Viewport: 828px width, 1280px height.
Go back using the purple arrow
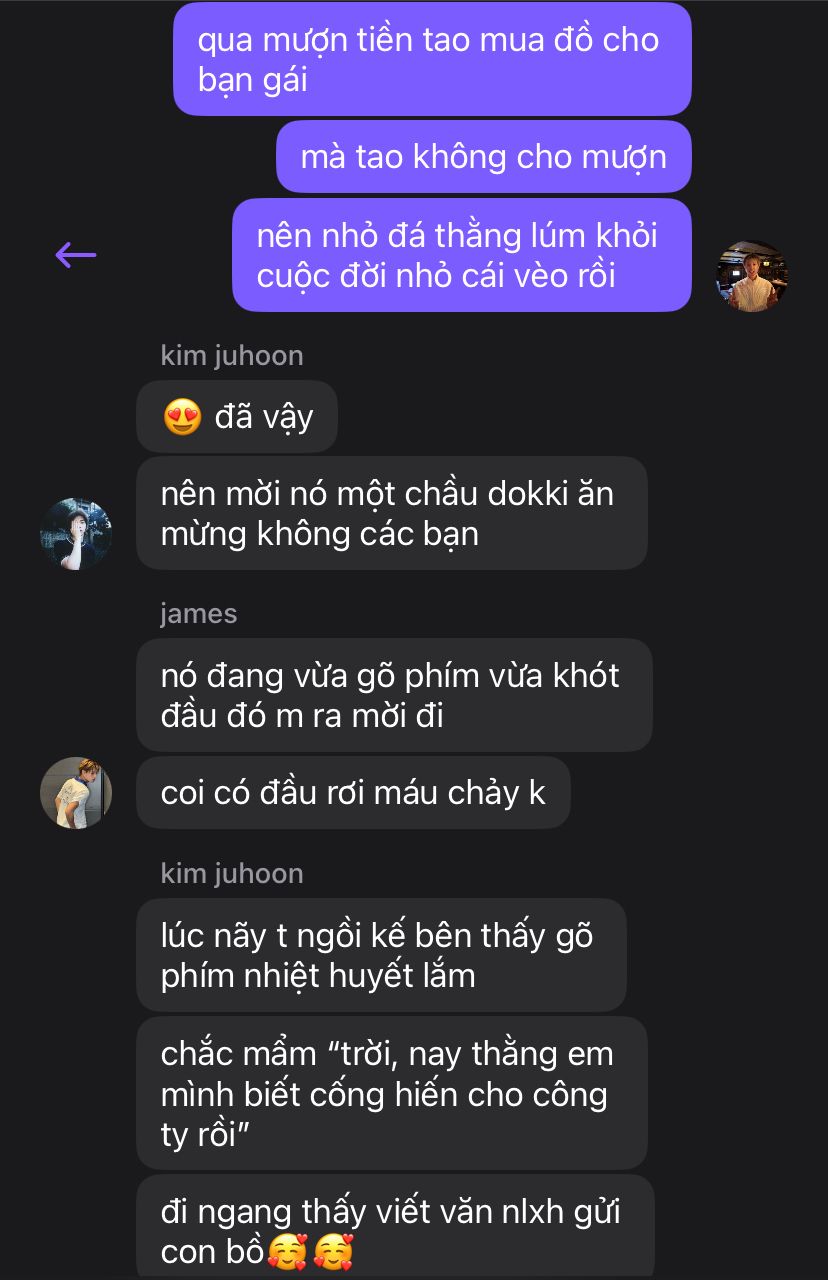tap(75, 255)
